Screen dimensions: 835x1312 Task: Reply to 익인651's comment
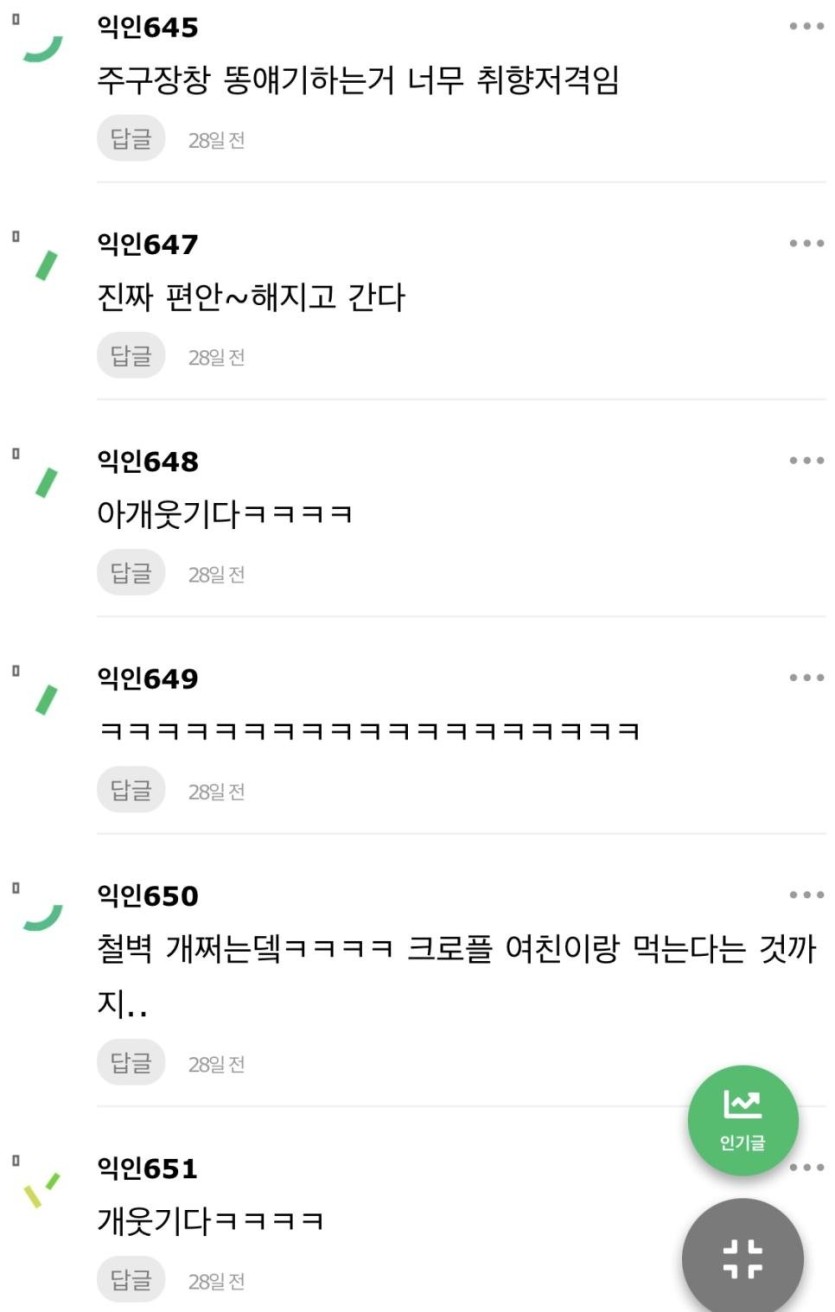[x=130, y=1279]
